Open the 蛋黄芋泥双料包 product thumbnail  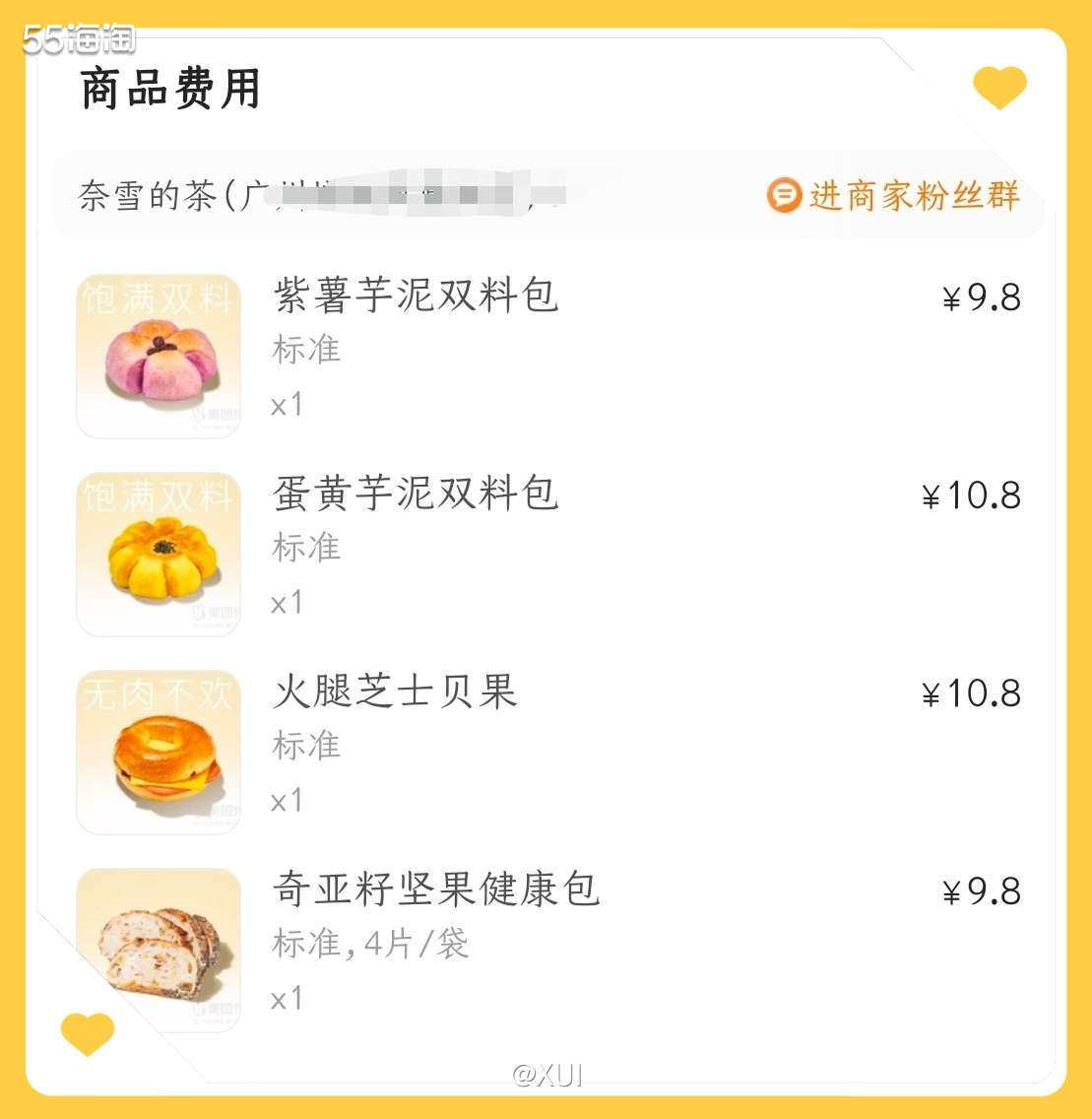pos(158,554)
